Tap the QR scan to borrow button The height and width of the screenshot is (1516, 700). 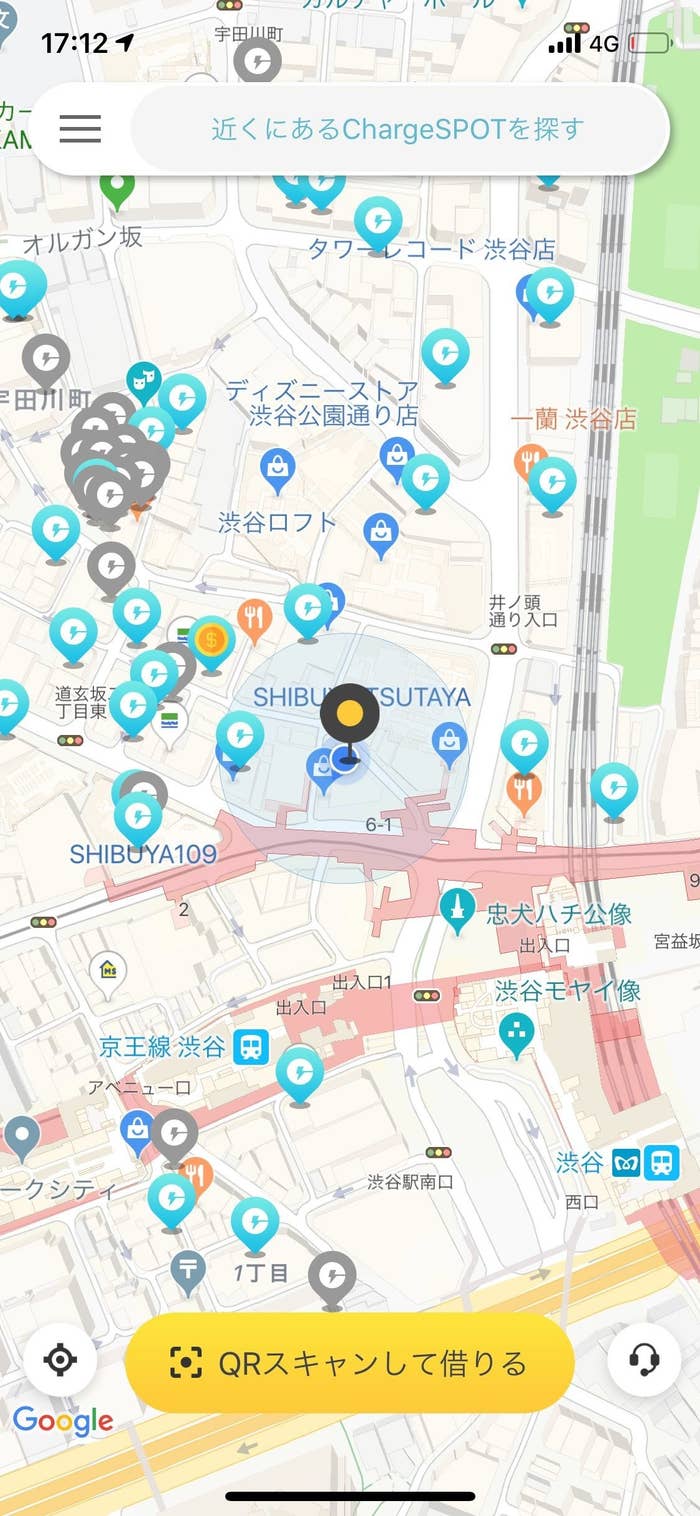(x=350, y=1362)
